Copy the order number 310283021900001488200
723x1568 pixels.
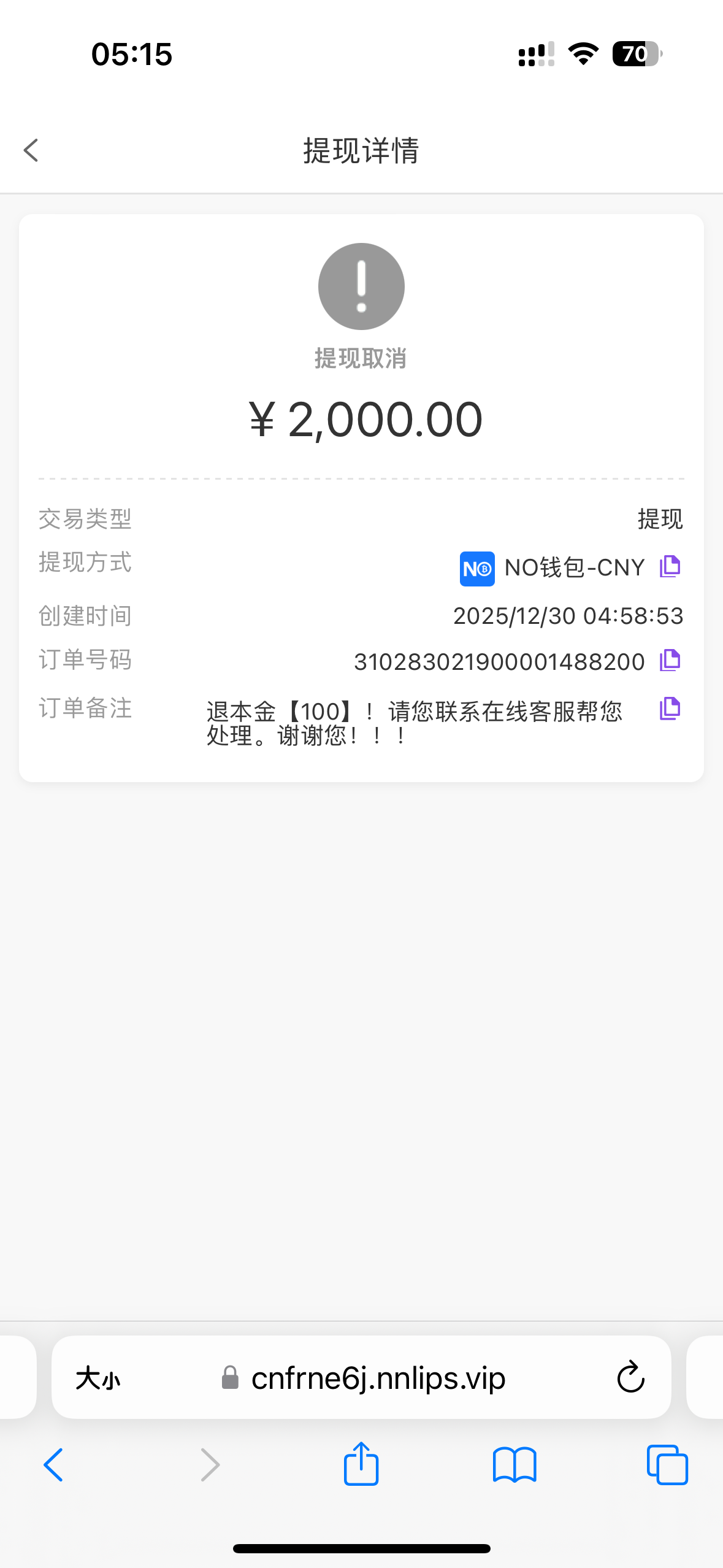point(670,660)
